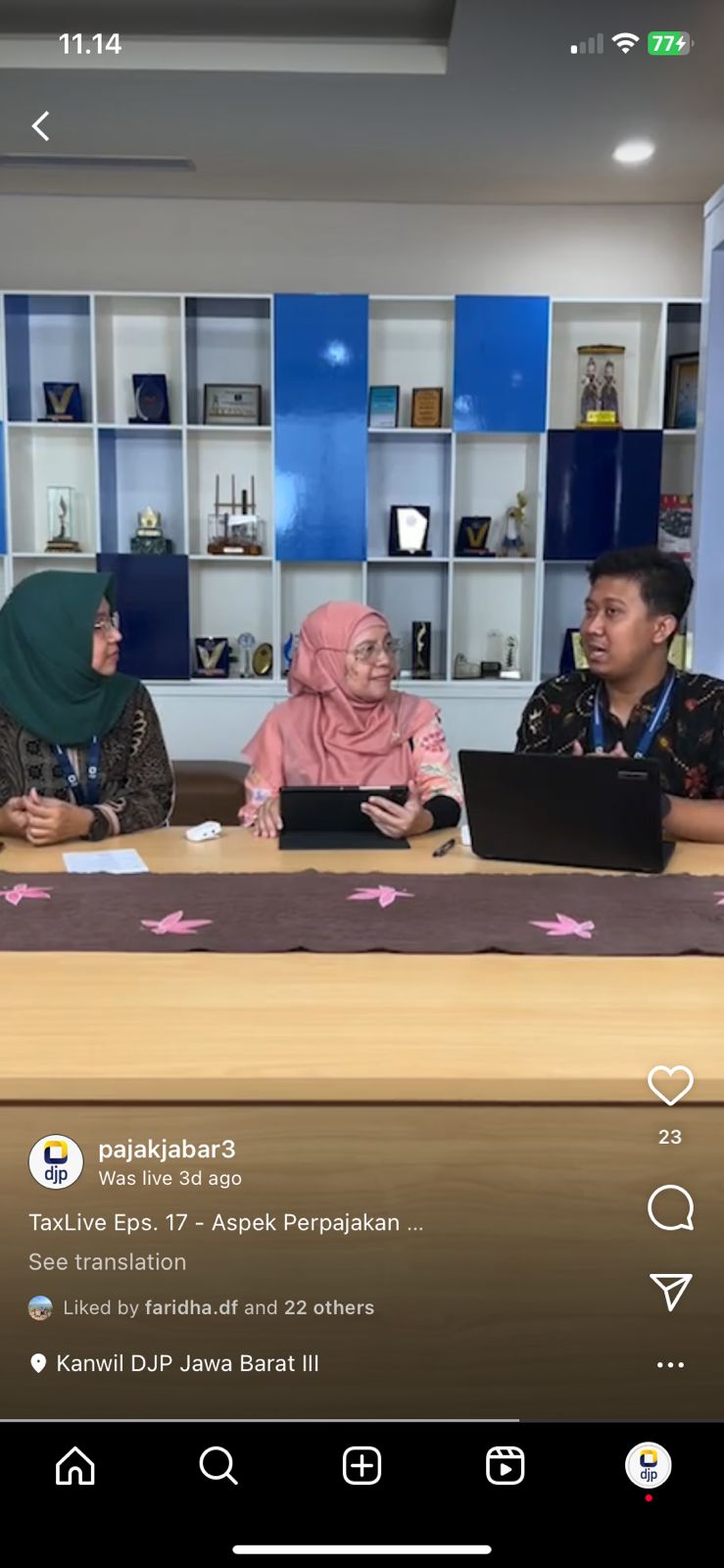The image size is (724, 1568).
Task: Open the pajakjabar3 profile name
Action: pos(167,1149)
